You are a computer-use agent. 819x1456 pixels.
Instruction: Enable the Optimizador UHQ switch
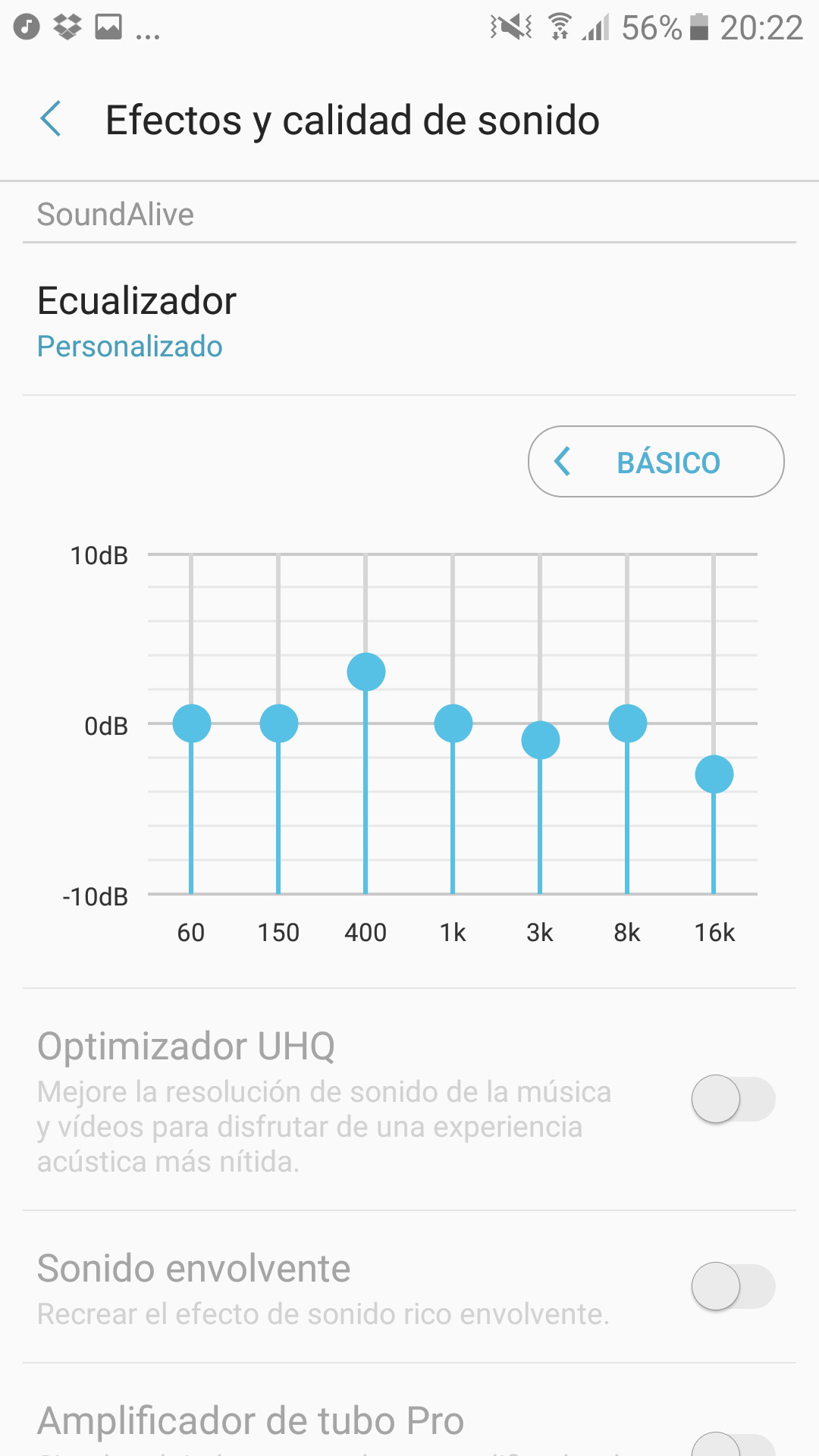733,1099
